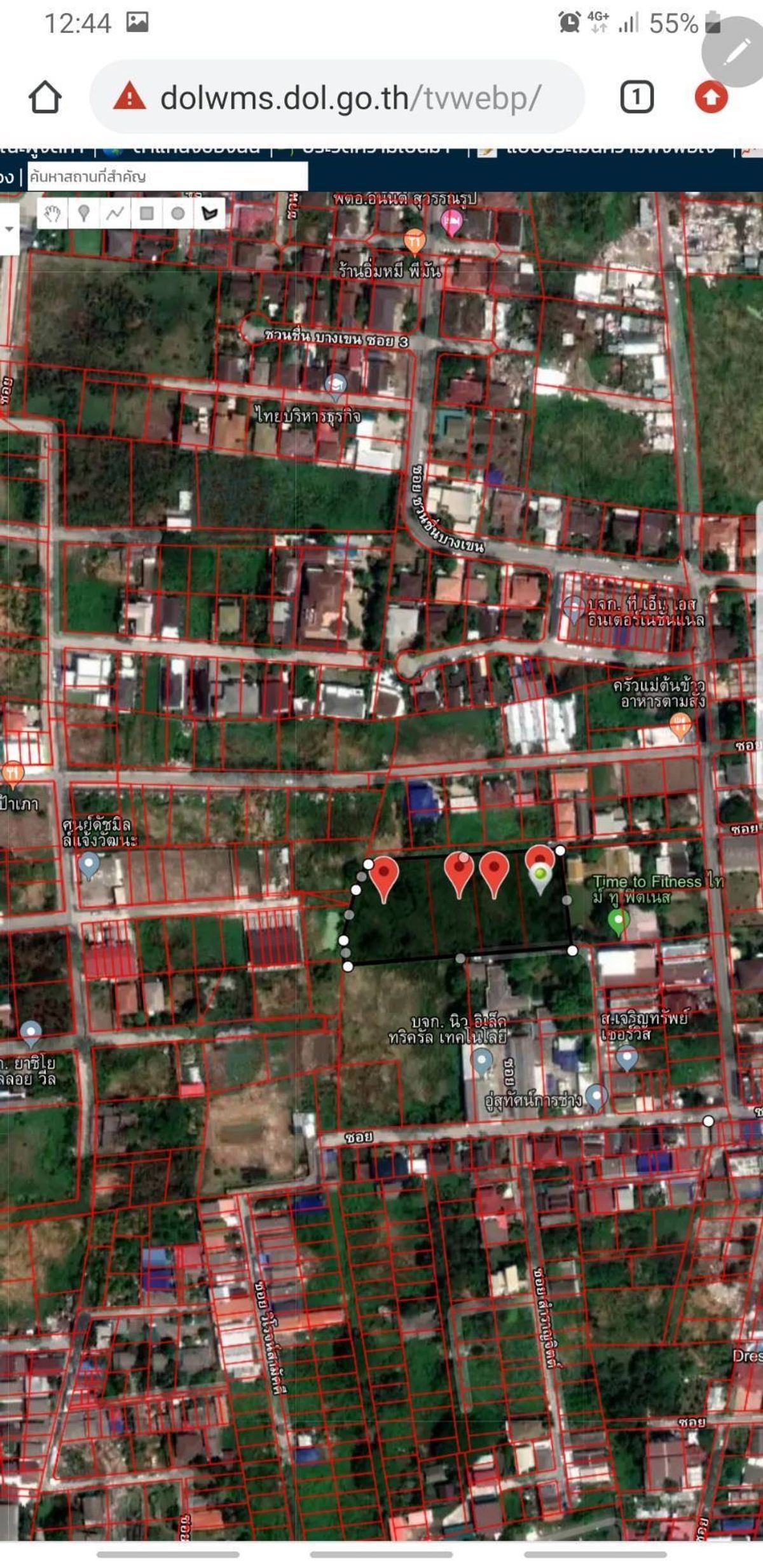Tap the ร้านอิ่มหมี พีมัน restaurant marker
Viewport: 763px width, 1568px height.
click(415, 242)
